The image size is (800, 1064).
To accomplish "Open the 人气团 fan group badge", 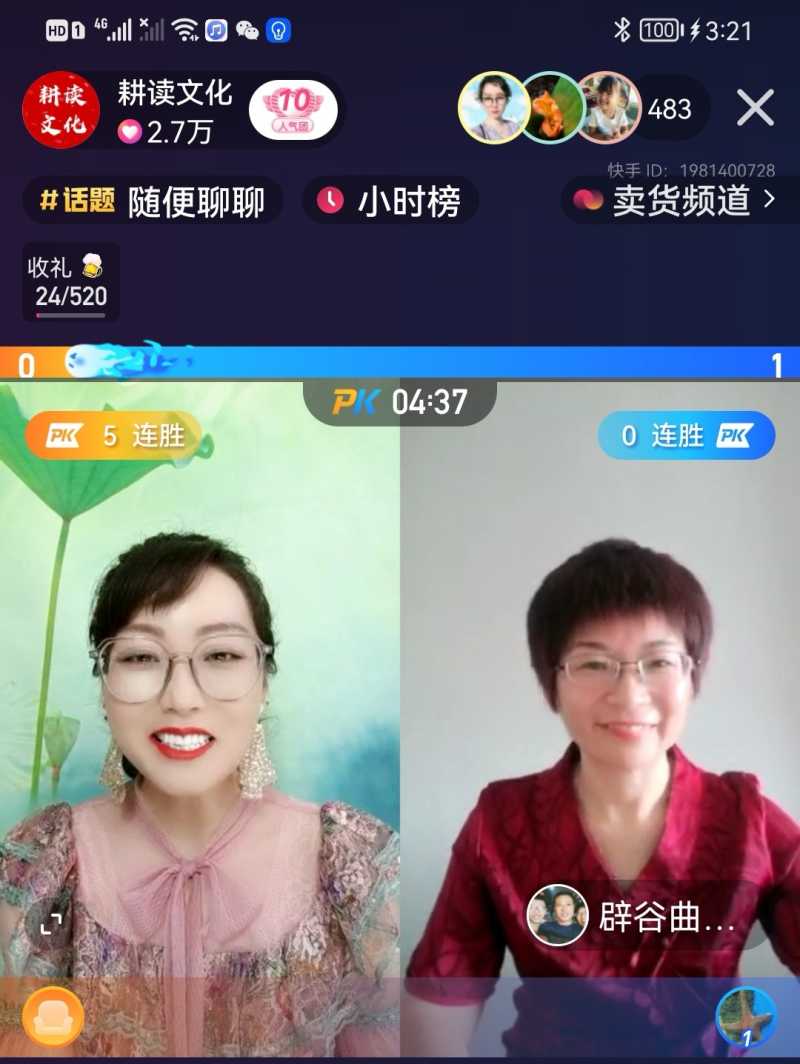I will (x=293, y=110).
